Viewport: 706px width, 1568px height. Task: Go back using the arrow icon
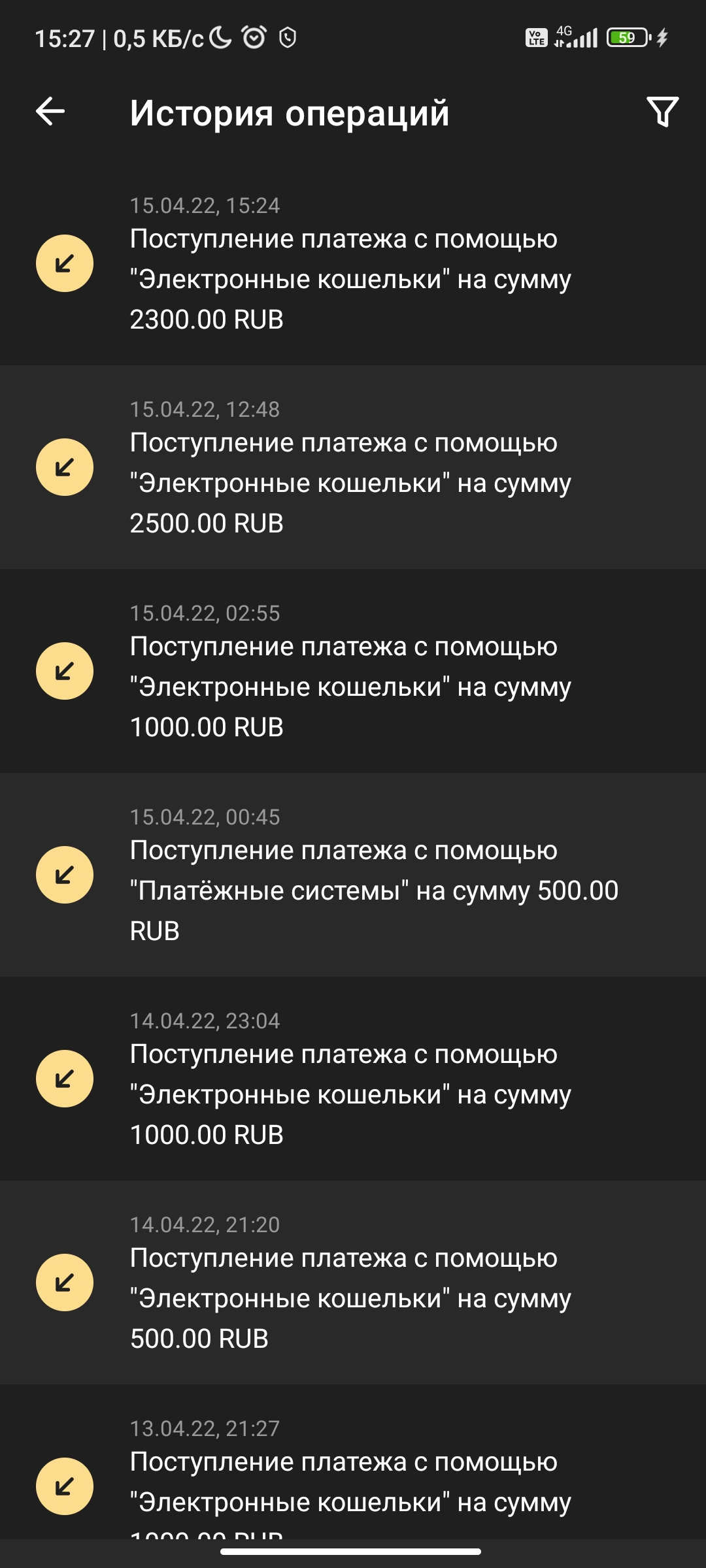(50, 112)
